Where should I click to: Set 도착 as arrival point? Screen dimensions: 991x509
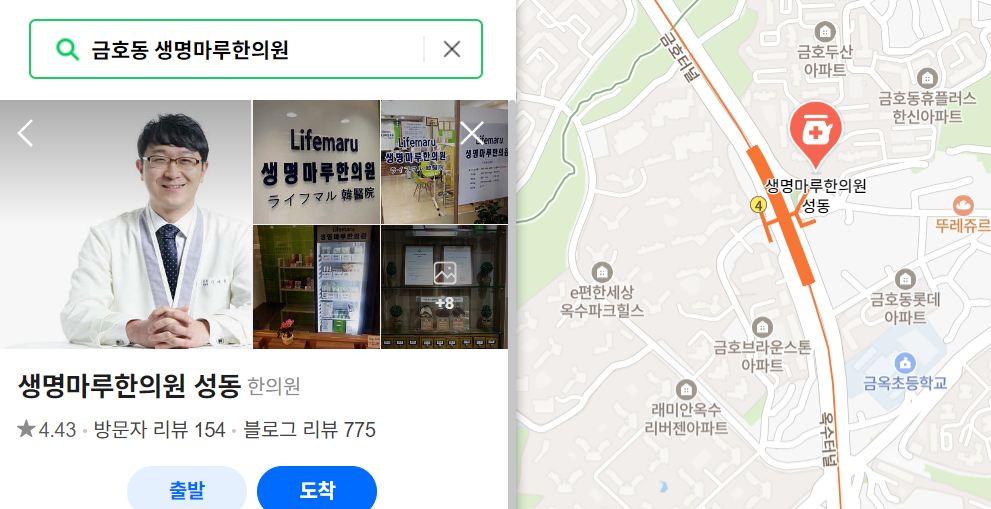317,490
